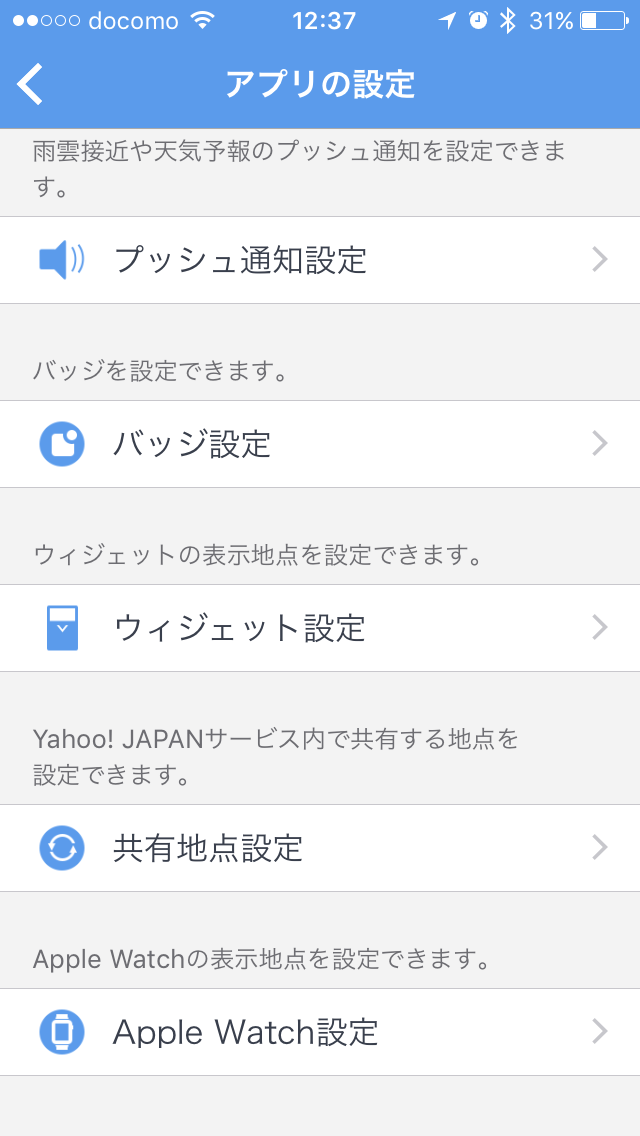Open Apple Watch設定
Screen dimensions: 640x1136
pyautogui.click(x=320, y=1032)
